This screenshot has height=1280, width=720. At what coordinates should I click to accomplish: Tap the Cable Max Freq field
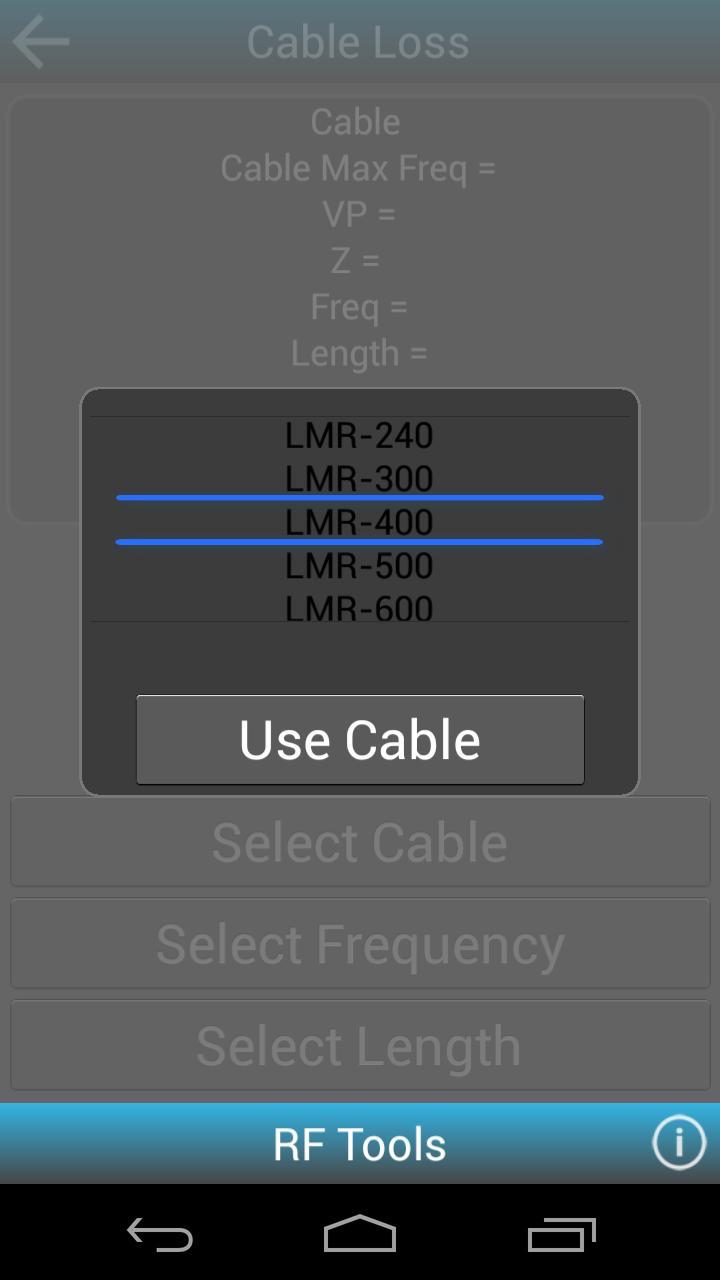tap(357, 167)
